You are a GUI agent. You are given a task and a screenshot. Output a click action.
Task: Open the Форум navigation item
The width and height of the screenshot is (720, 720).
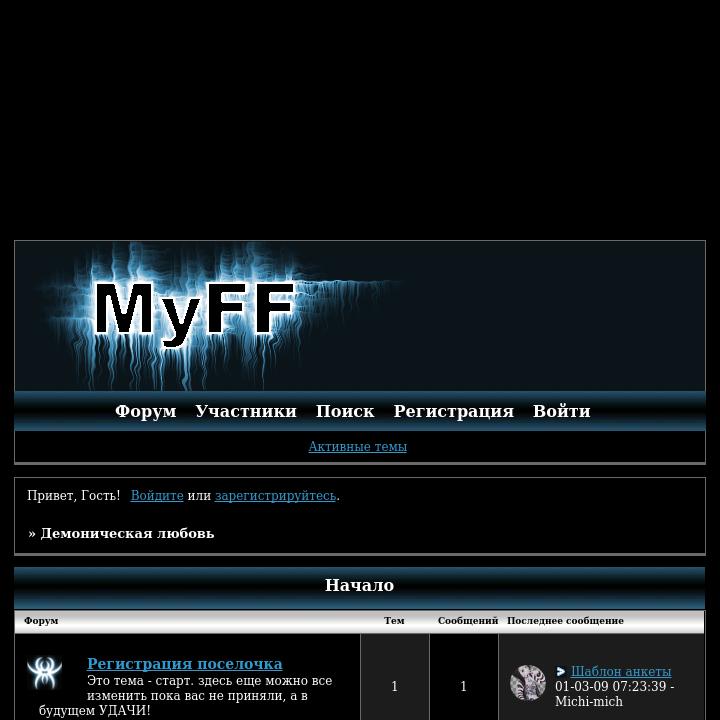(145, 411)
